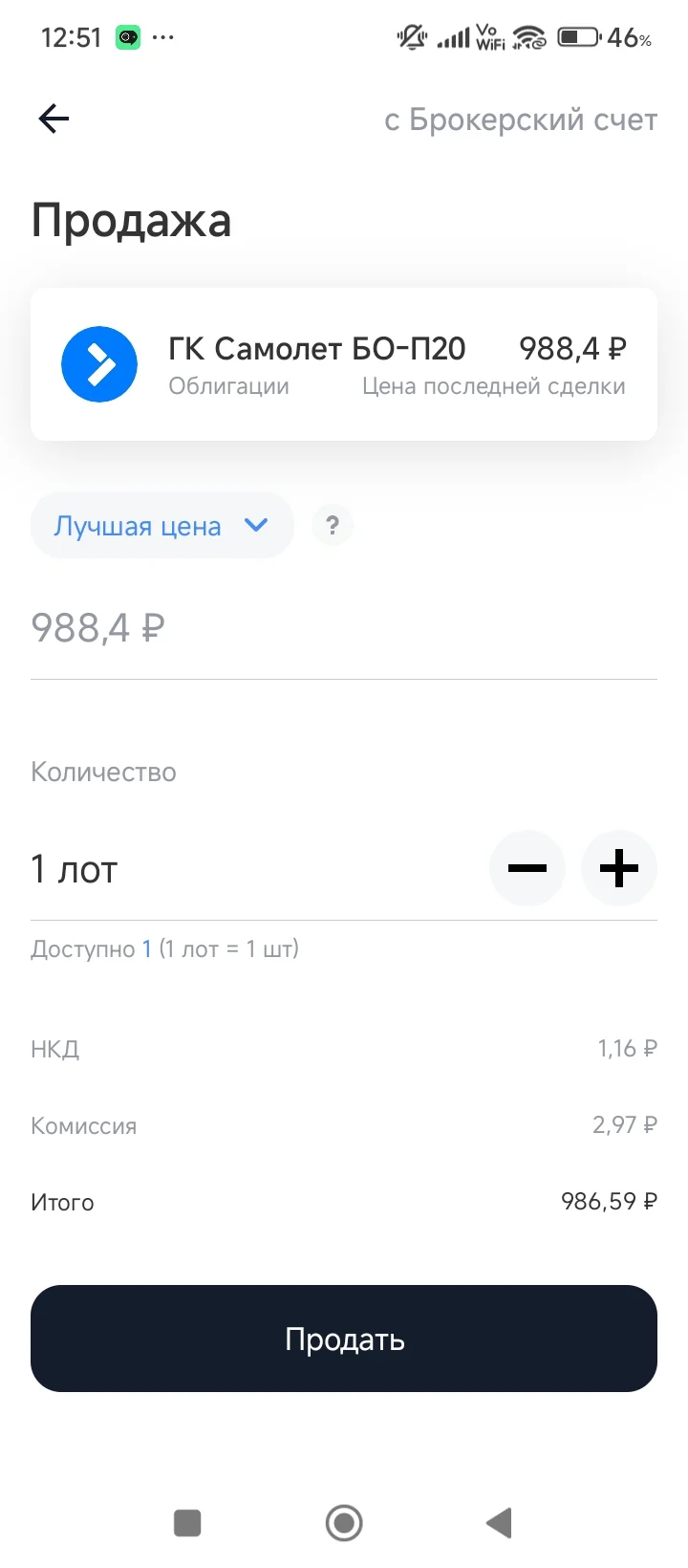Expand the Лучшая цена order type dropdown

161,526
